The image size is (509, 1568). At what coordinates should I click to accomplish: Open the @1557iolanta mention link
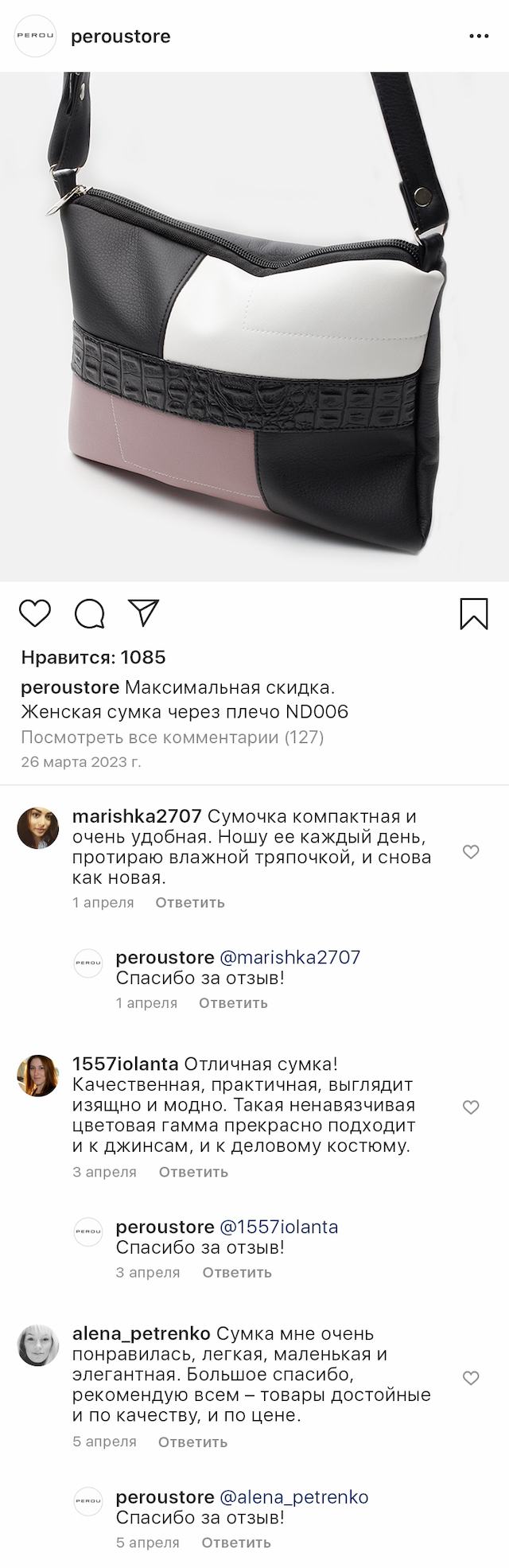[x=278, y=1227]
